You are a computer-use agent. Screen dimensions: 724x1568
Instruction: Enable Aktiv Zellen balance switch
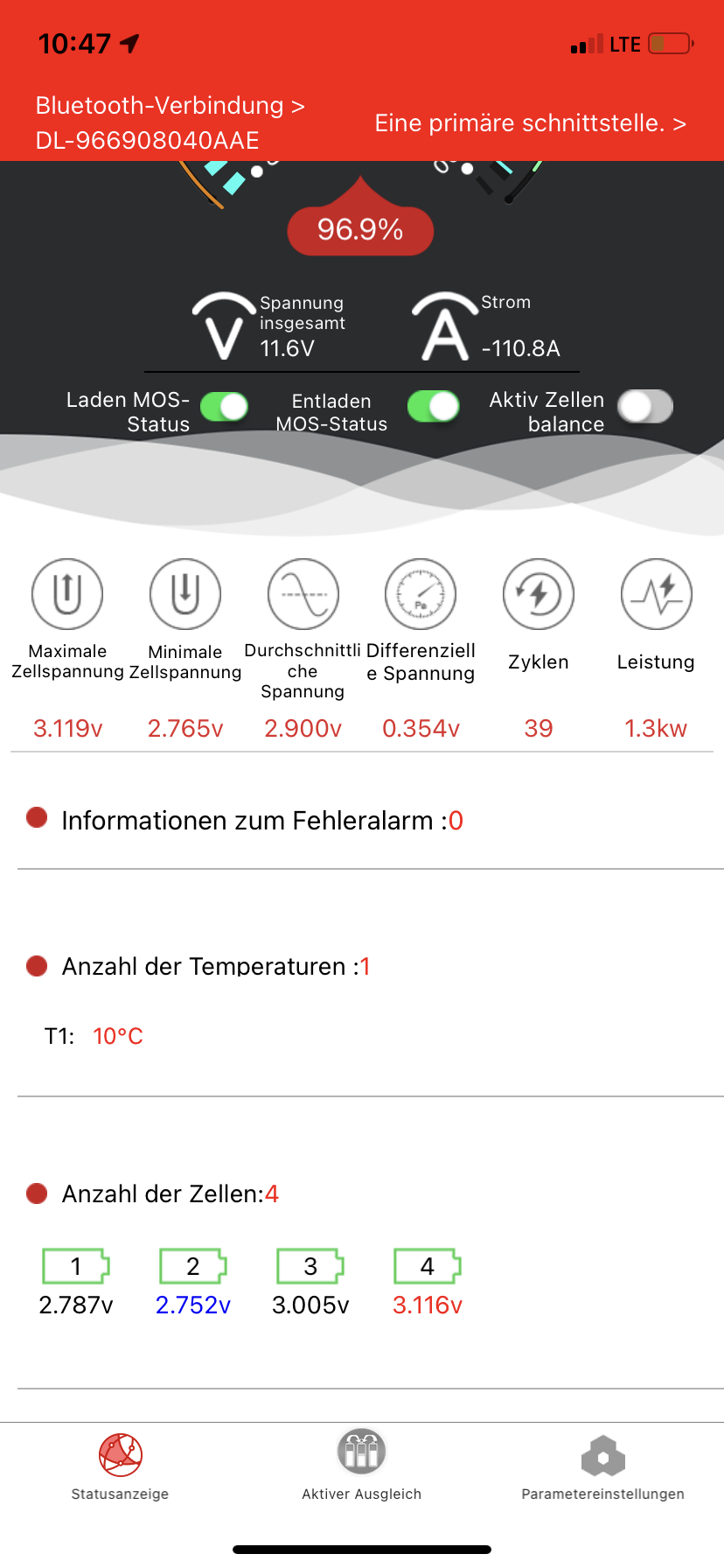click(x=645, y=406)
